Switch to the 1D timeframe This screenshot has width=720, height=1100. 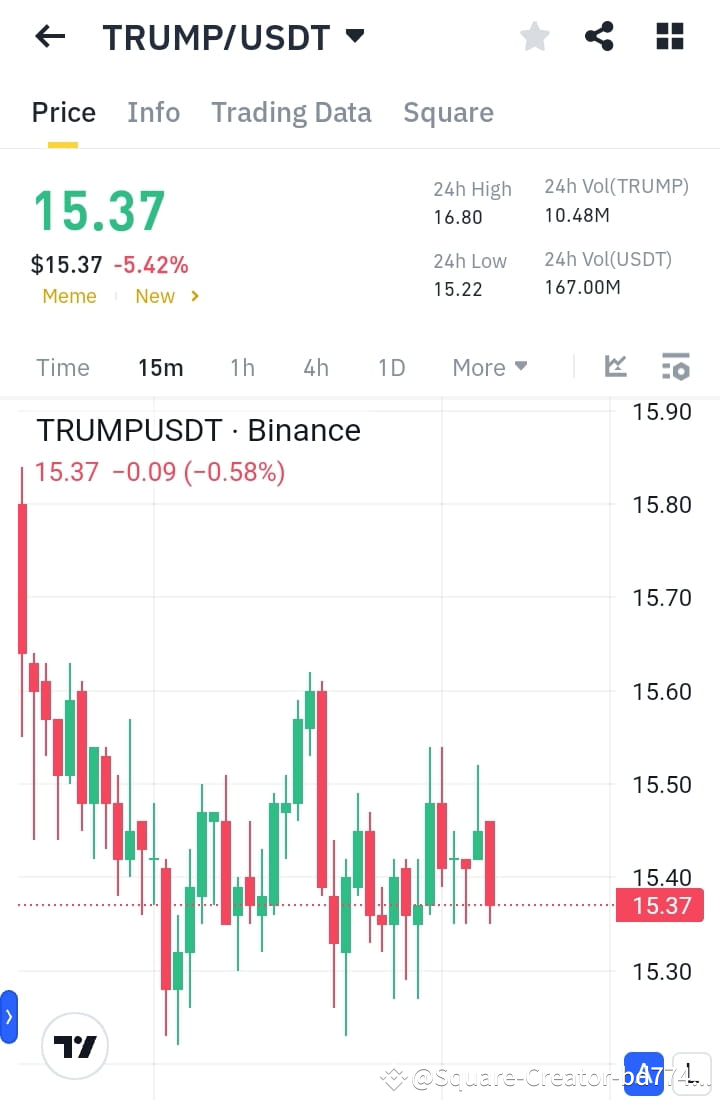[391, 367]
